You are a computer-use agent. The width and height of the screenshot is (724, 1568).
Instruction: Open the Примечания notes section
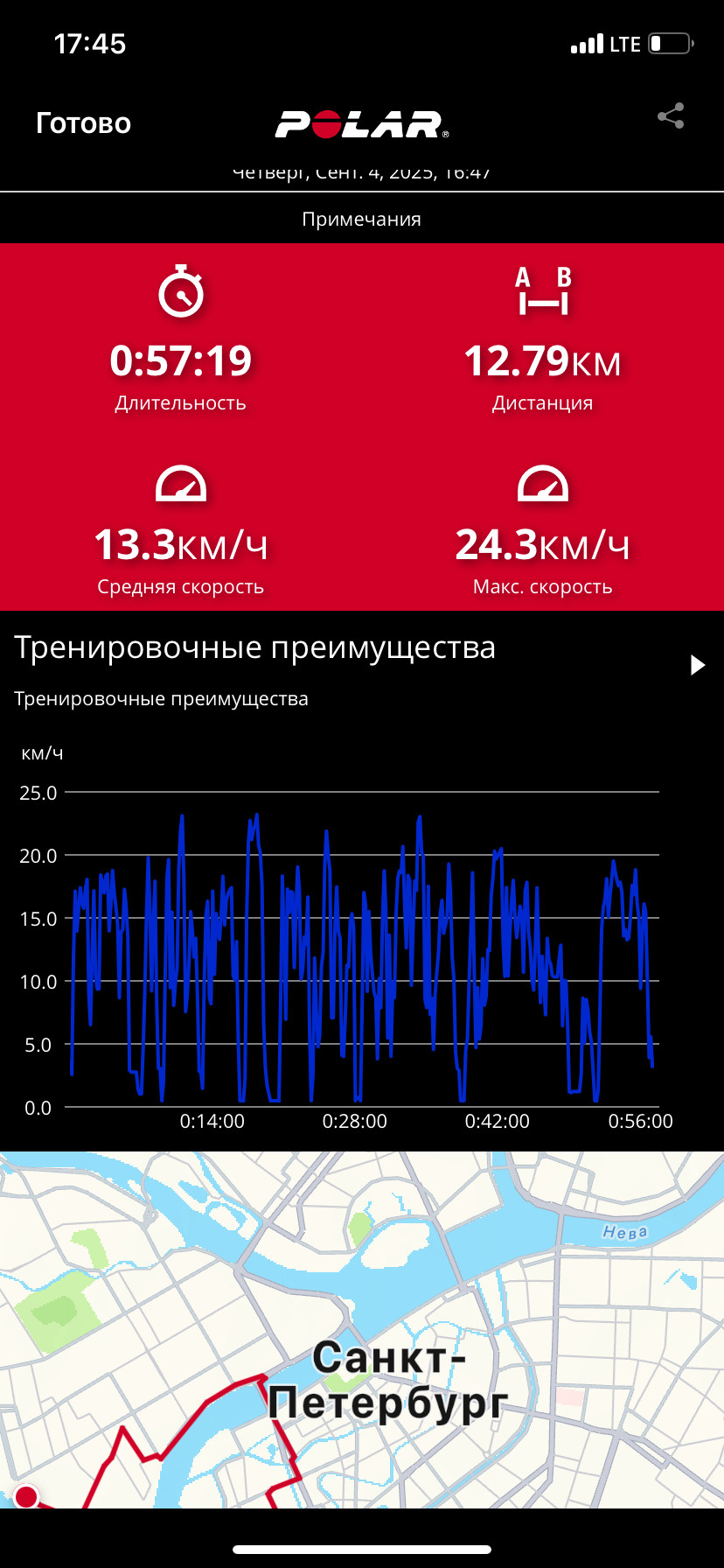click(361, 219)
